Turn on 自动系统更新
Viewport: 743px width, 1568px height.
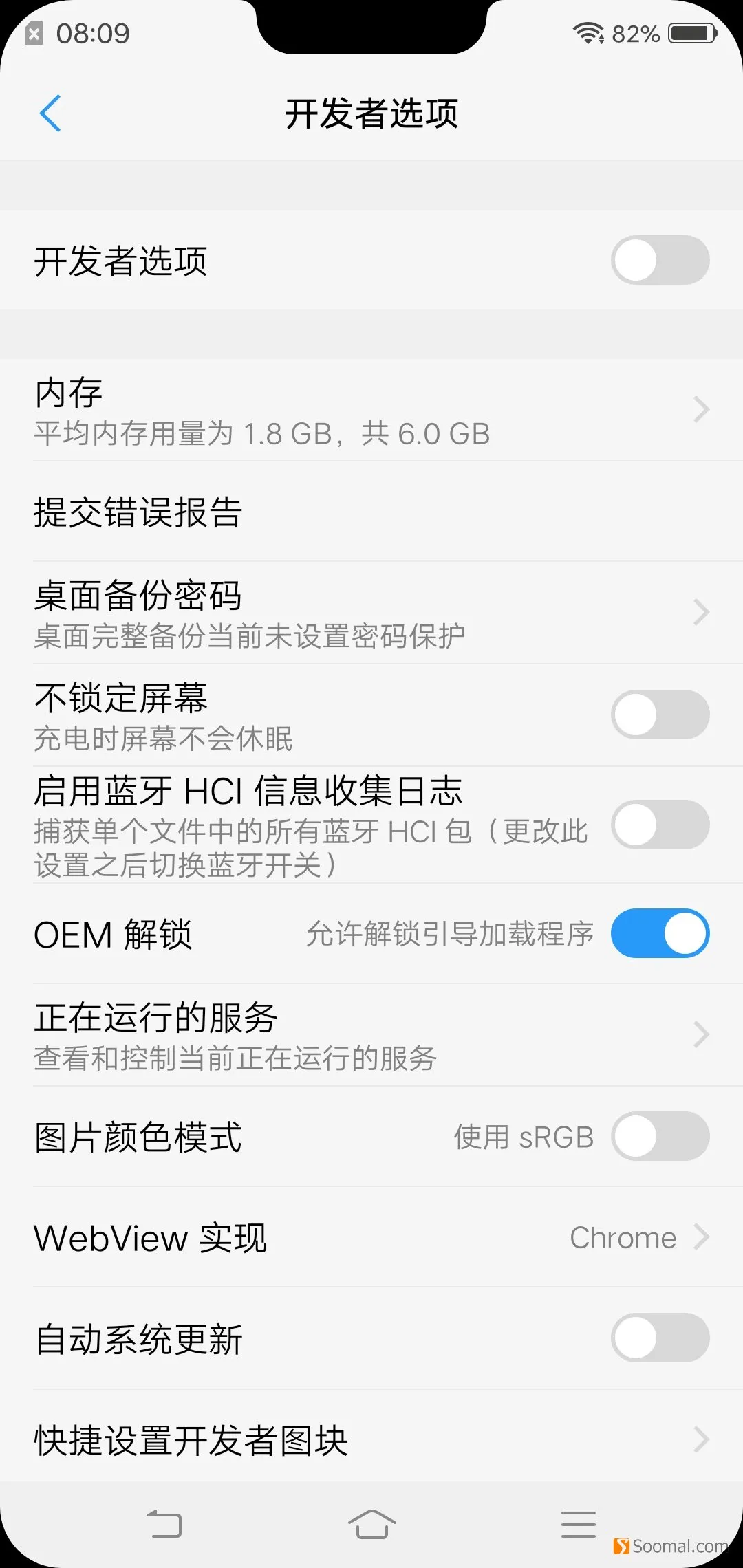point(660,1338)
